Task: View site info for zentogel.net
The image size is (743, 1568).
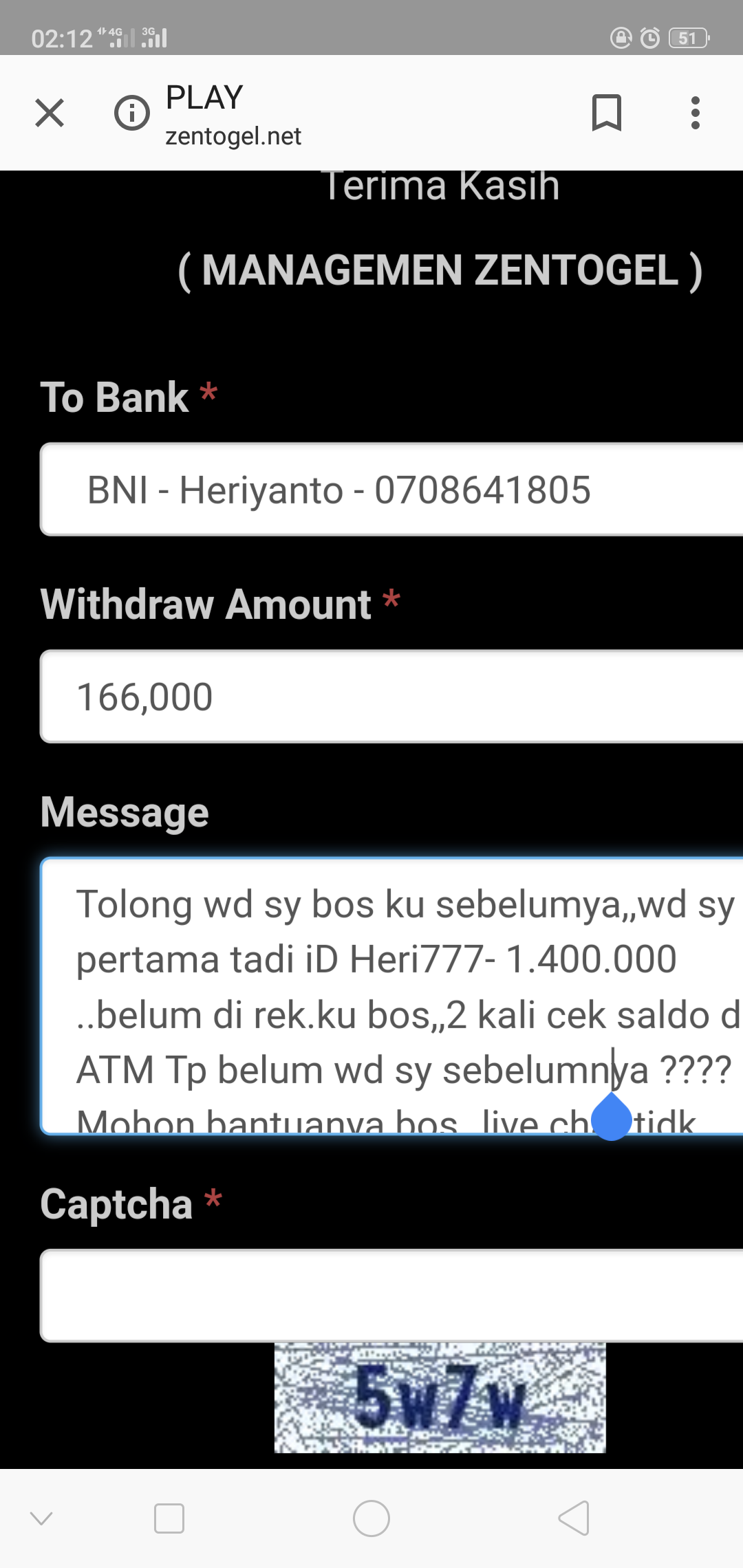Action: point(131,113)
